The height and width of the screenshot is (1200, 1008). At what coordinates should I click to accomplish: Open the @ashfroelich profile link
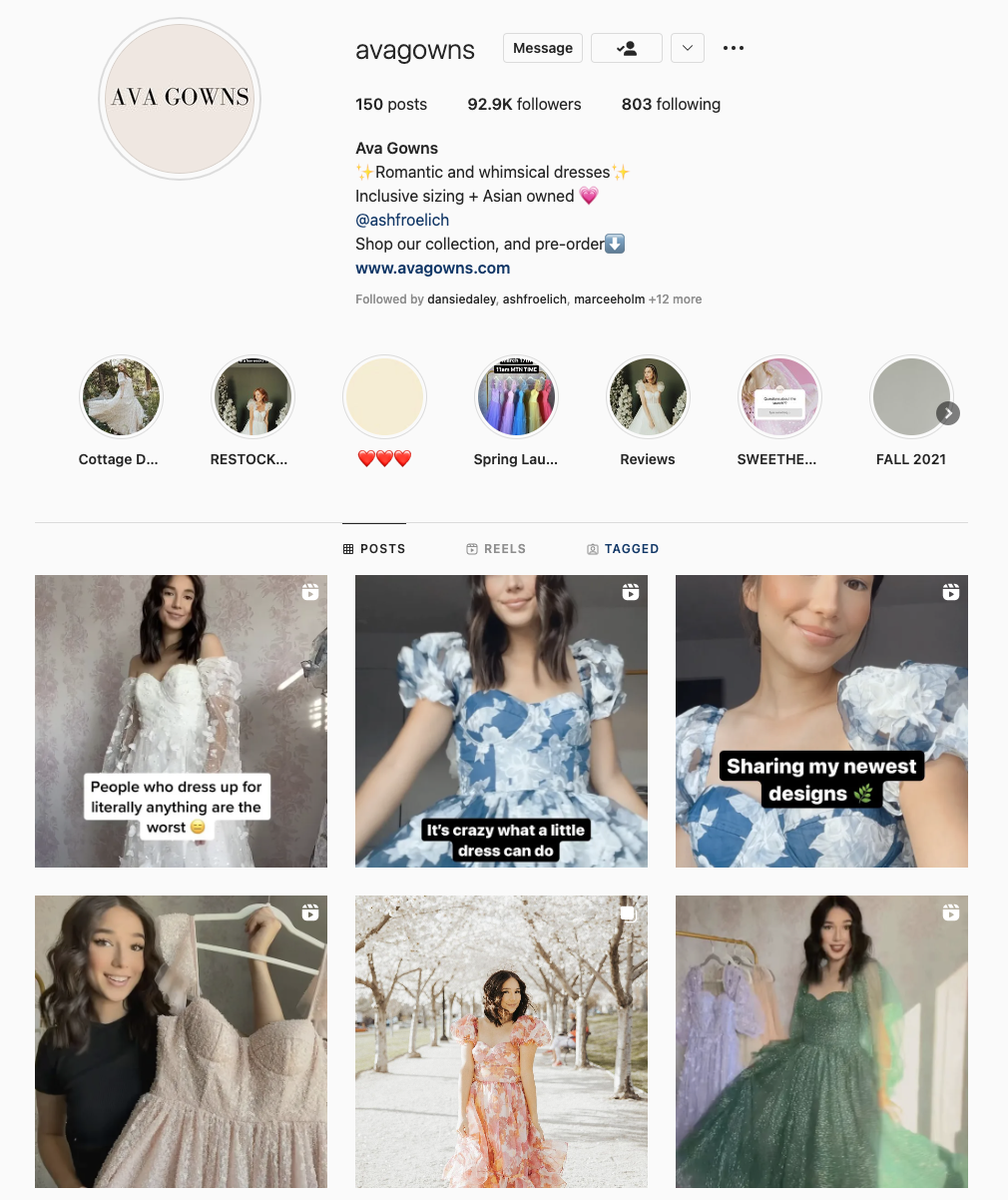(402, 220)
